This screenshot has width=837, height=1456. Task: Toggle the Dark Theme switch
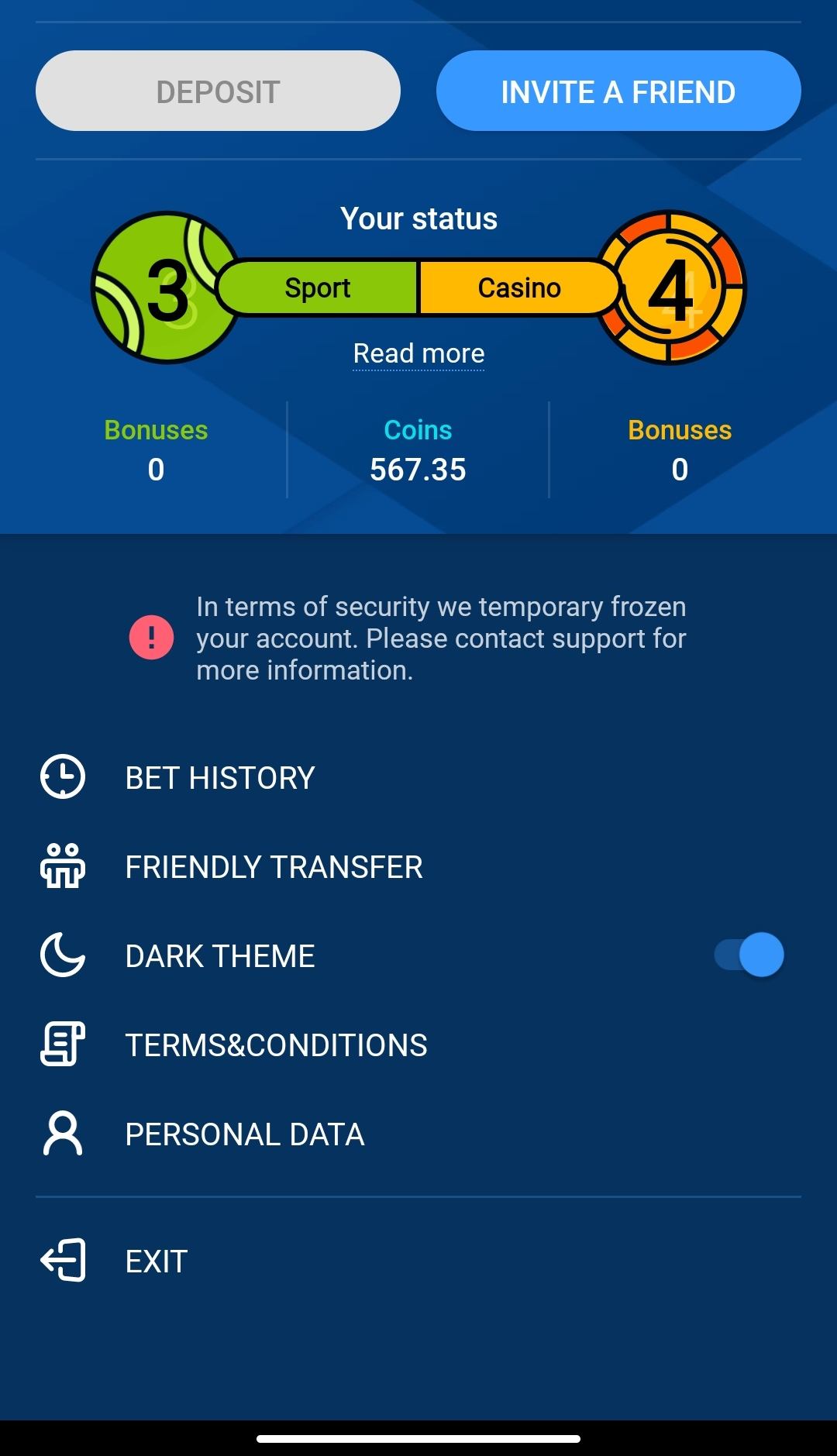tap(749, 955)
